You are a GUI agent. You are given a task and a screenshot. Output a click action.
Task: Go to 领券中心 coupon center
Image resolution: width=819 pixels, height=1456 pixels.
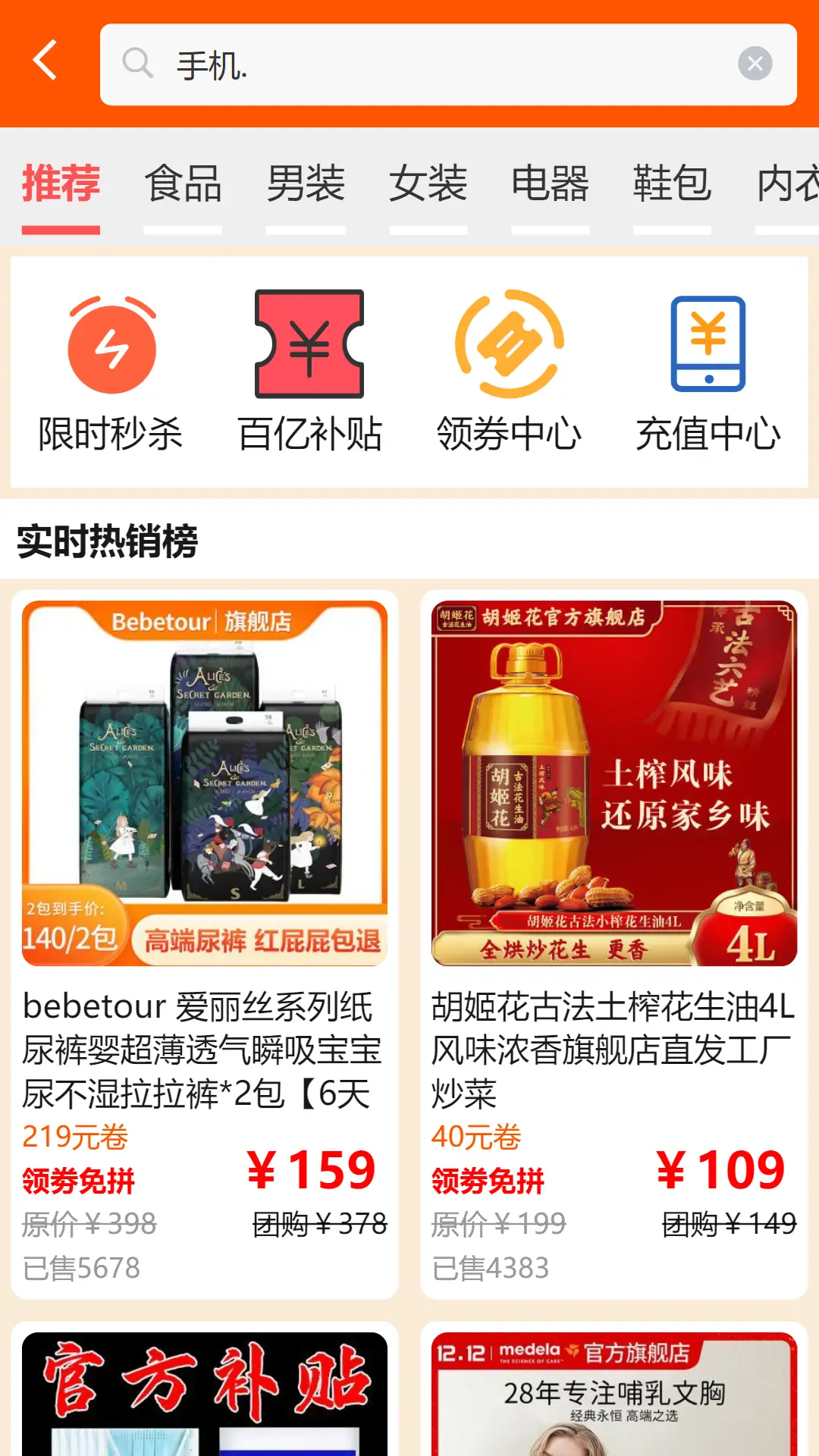point(509,373)
